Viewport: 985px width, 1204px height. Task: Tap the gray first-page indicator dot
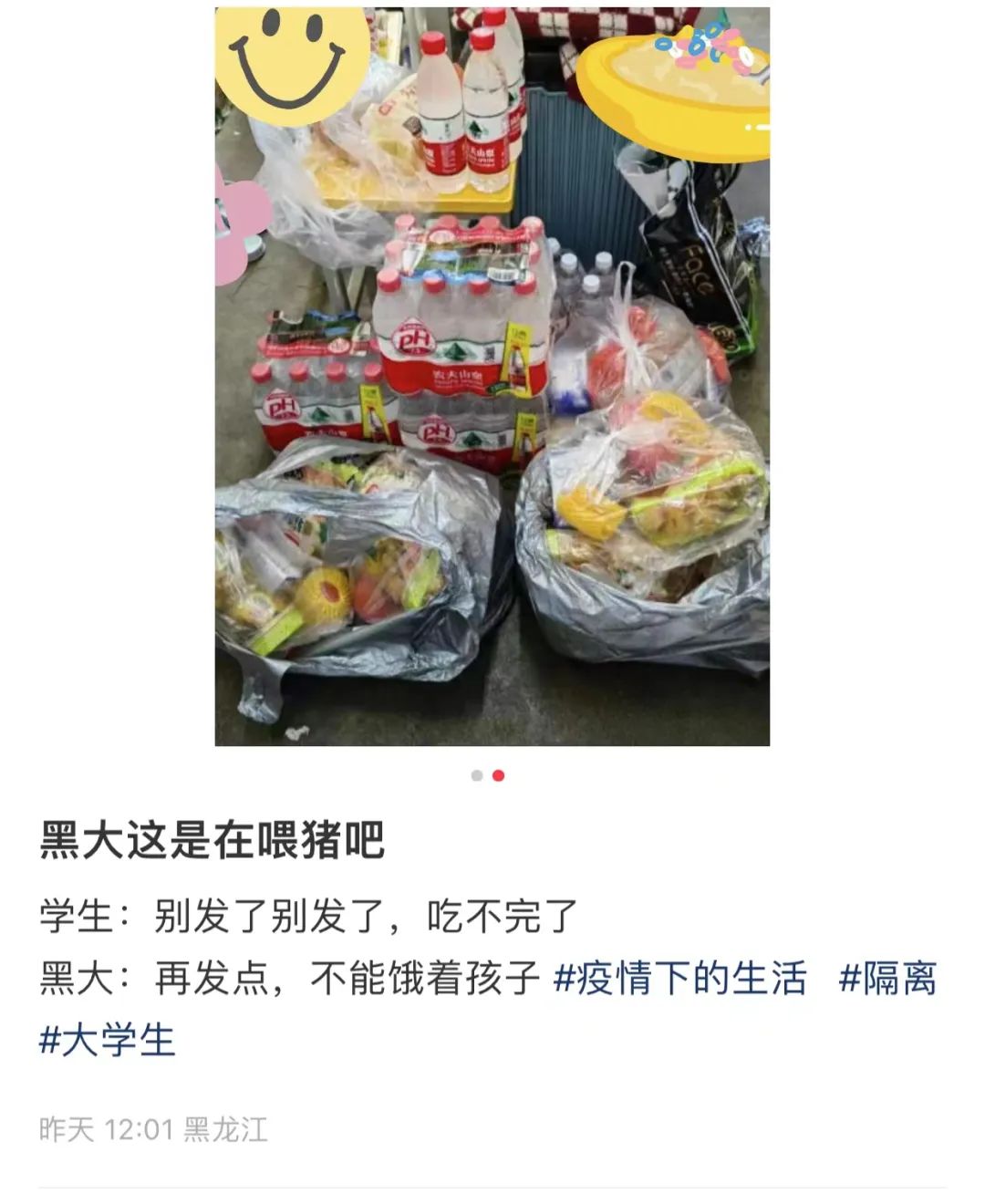click(x=477, y=776)
